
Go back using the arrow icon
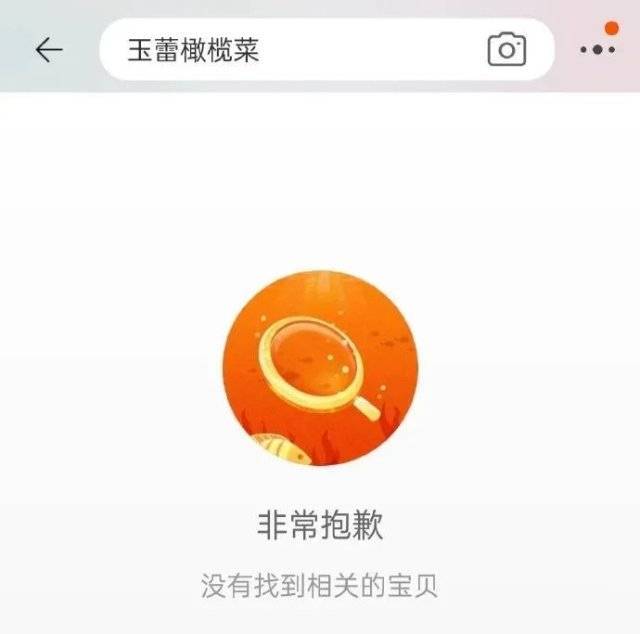coord(49,50)
